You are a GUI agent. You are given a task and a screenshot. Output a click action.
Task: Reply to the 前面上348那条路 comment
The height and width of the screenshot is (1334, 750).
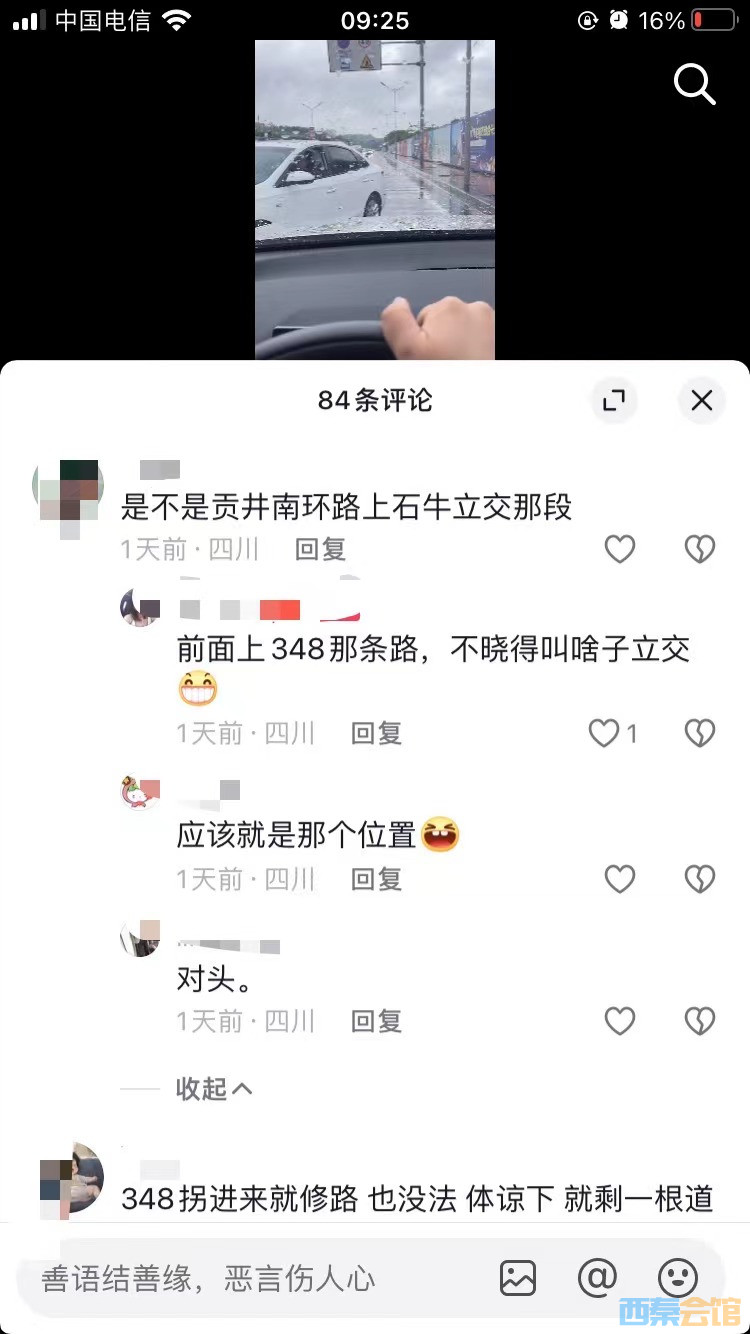(x=376, y=734)
